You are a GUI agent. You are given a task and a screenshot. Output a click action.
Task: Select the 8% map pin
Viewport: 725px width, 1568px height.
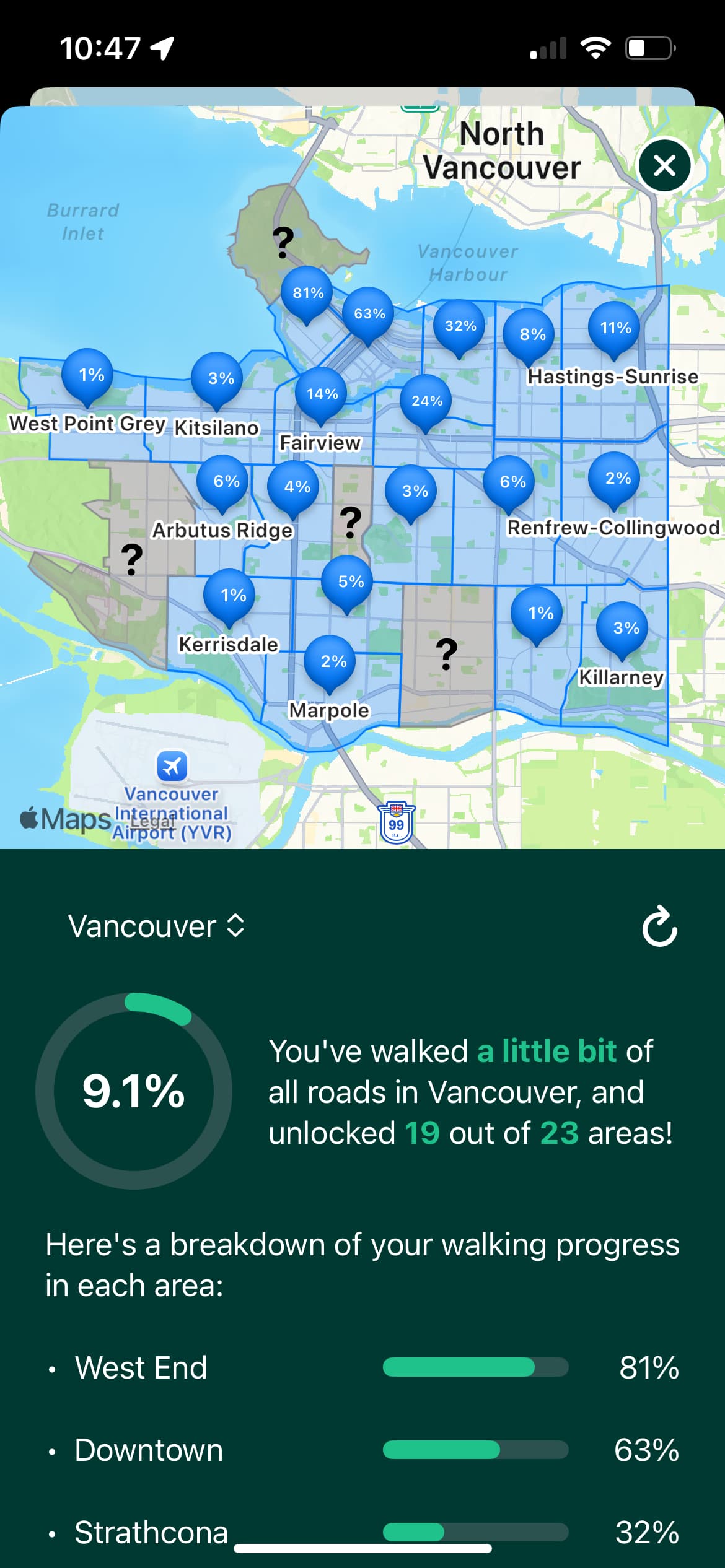coord(532,335)
